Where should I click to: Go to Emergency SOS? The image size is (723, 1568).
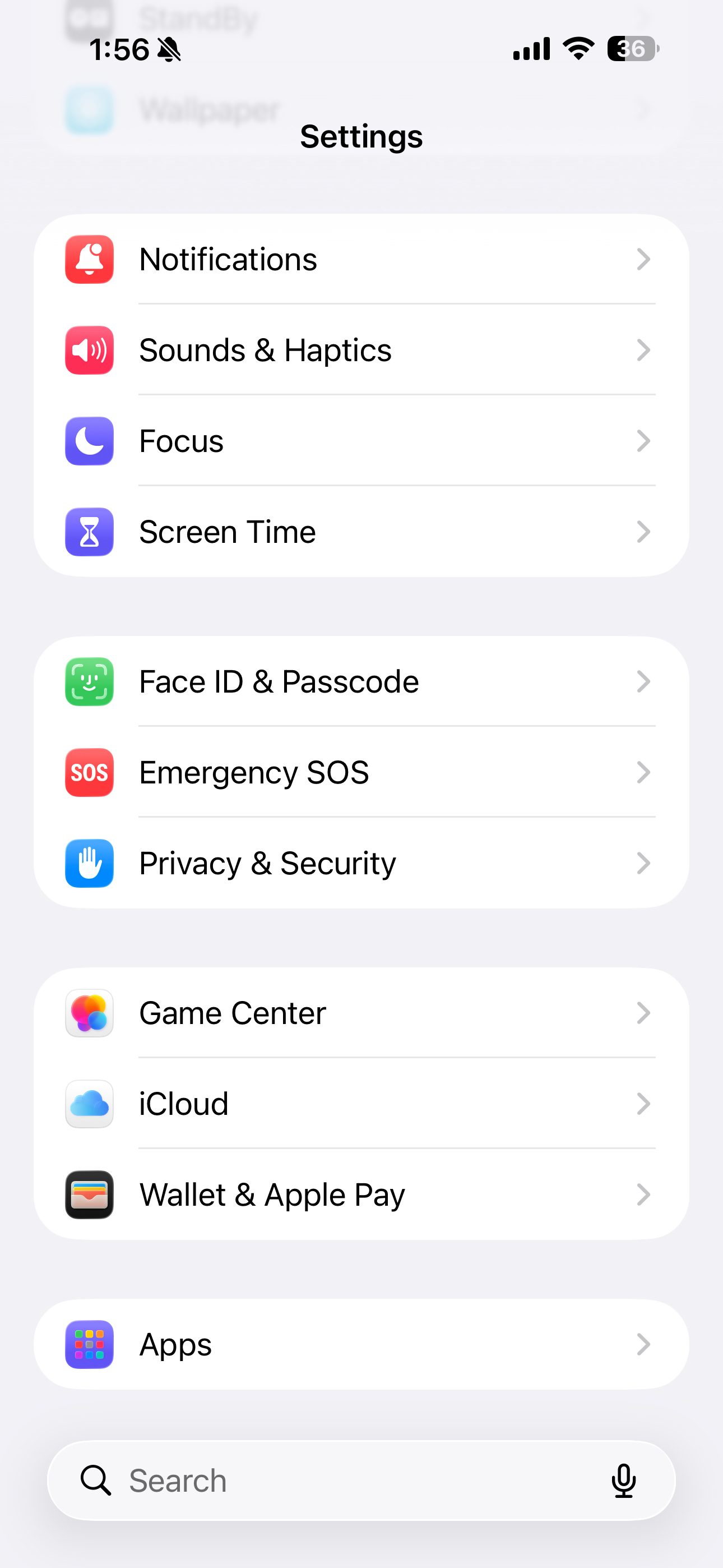point(360,772)
